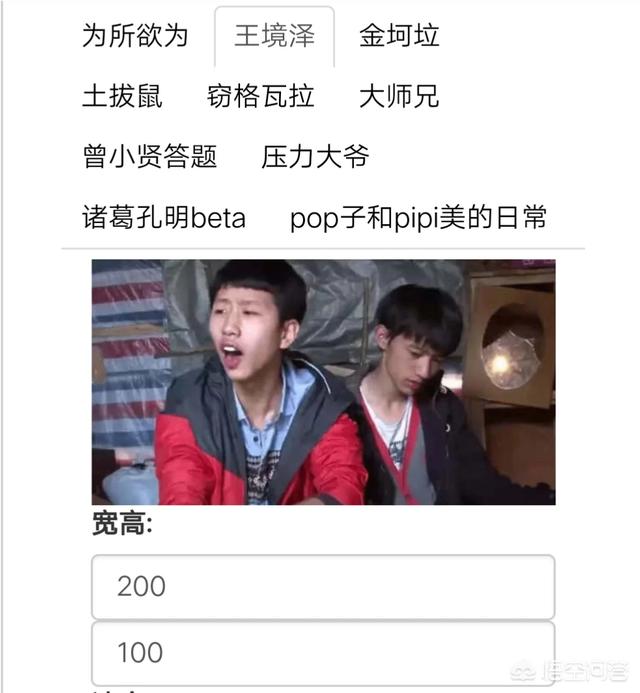Switch to pop子和pipi美的日常 tab
This screenshot has height=693, width=640.
[418, 218]
